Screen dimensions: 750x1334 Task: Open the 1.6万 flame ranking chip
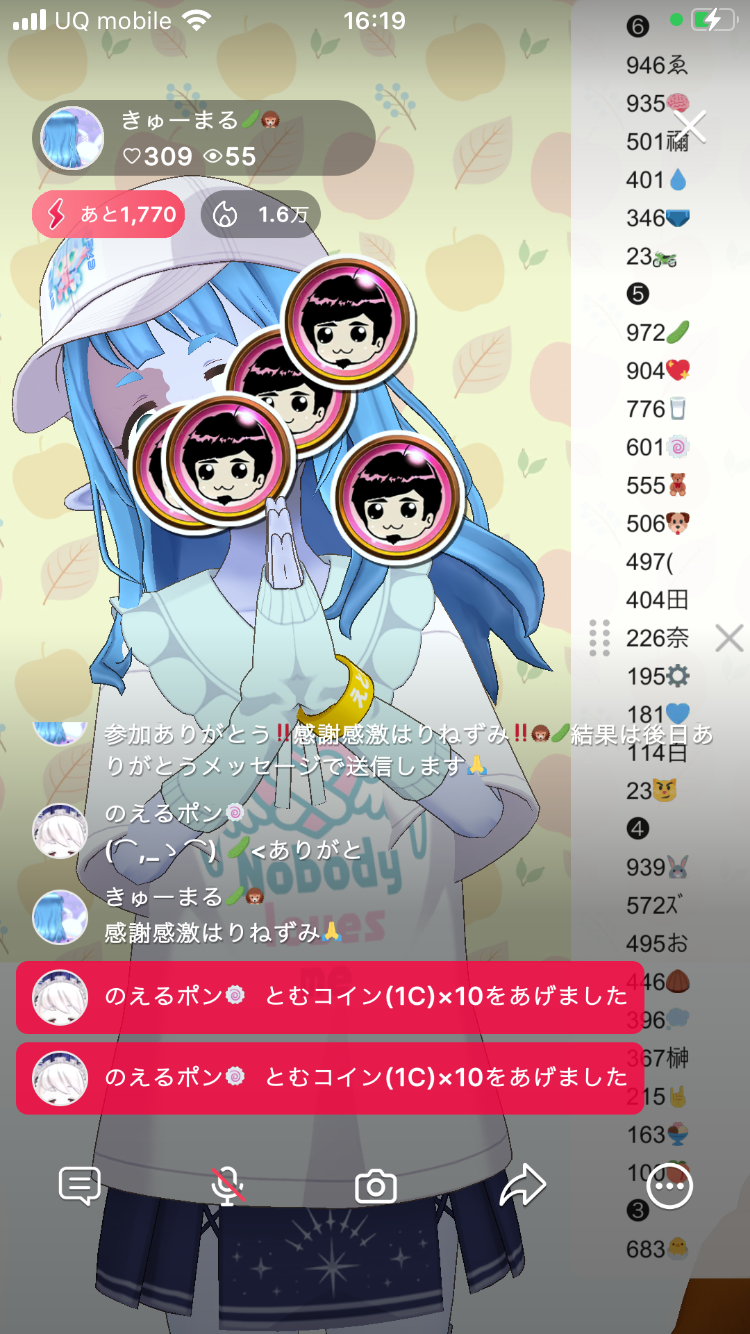tap(261, 214)
